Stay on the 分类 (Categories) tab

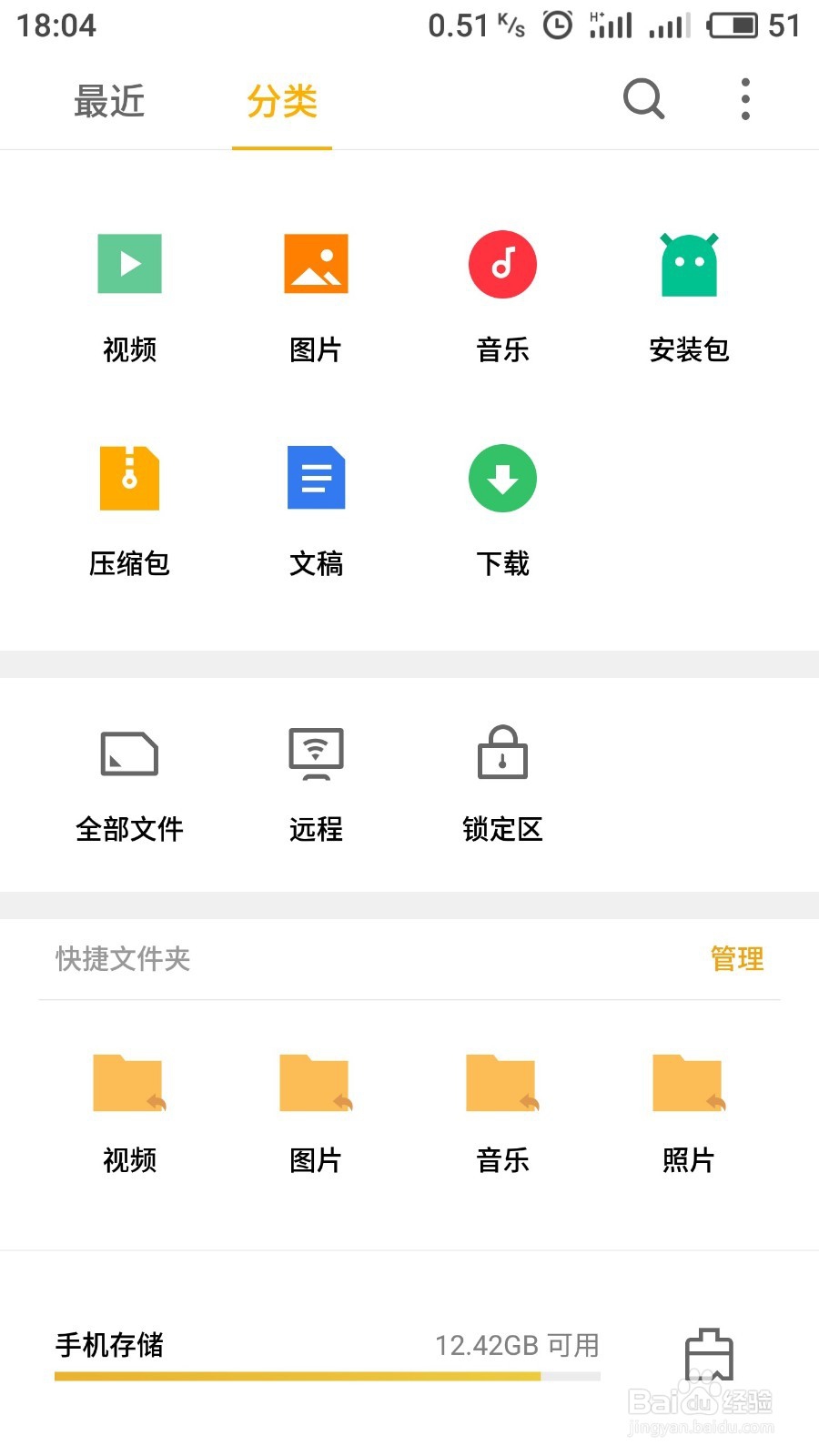point(282,102)
